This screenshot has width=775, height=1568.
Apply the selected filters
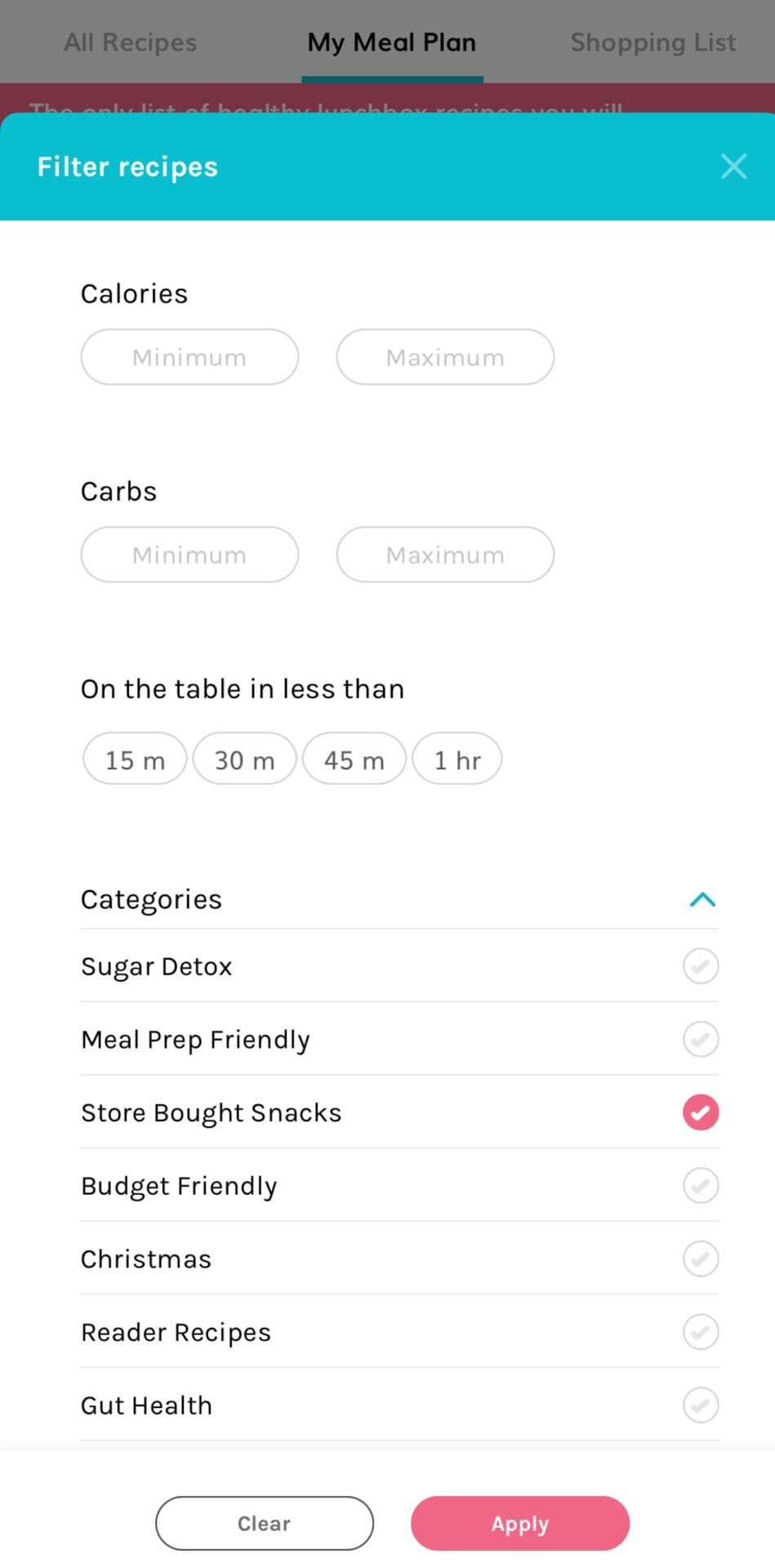pyautogui.click(x=520, y=1523)
